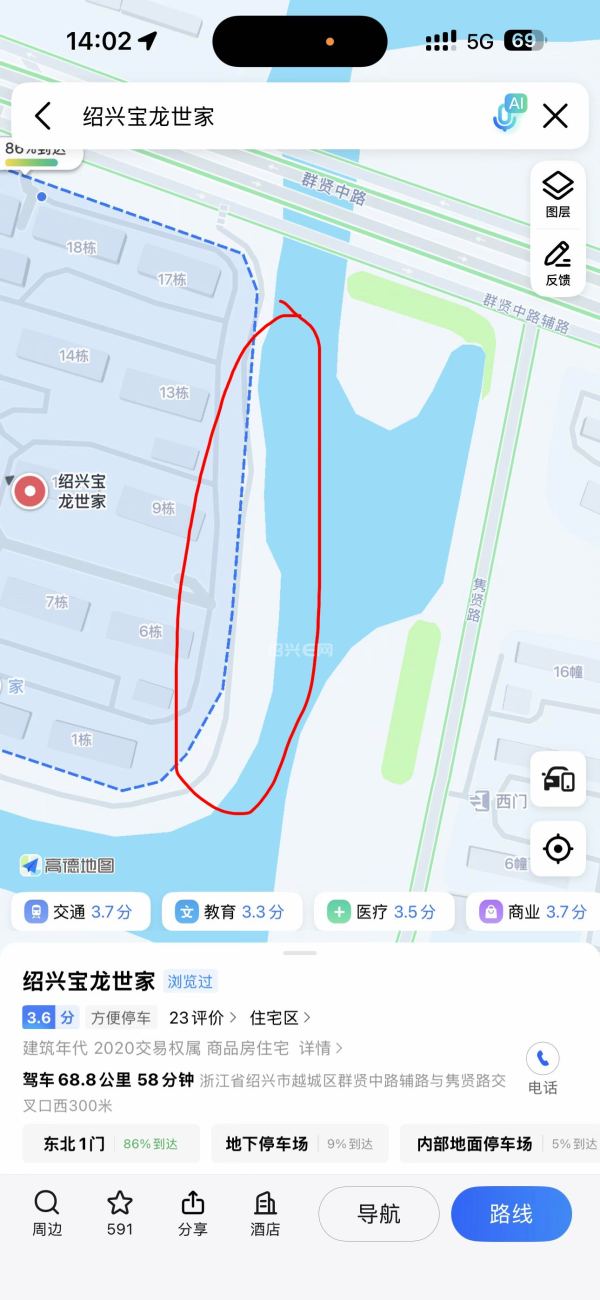The height and width of the screenshot is (1300, 600).
Task: Open the 住宅区 category link
Action: (x=280, y=1018)
